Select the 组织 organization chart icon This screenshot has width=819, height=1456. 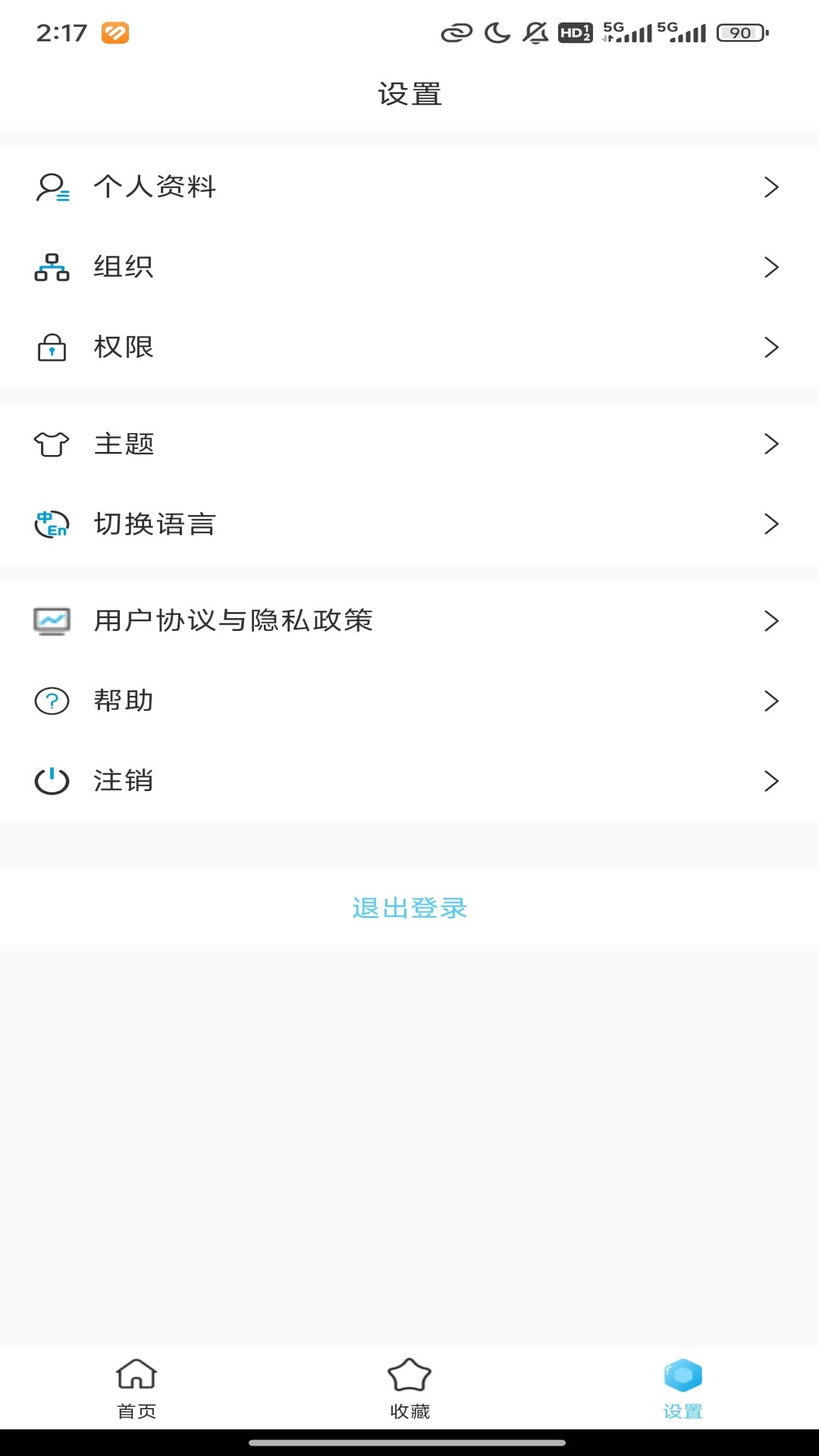[x=51, y=266]
